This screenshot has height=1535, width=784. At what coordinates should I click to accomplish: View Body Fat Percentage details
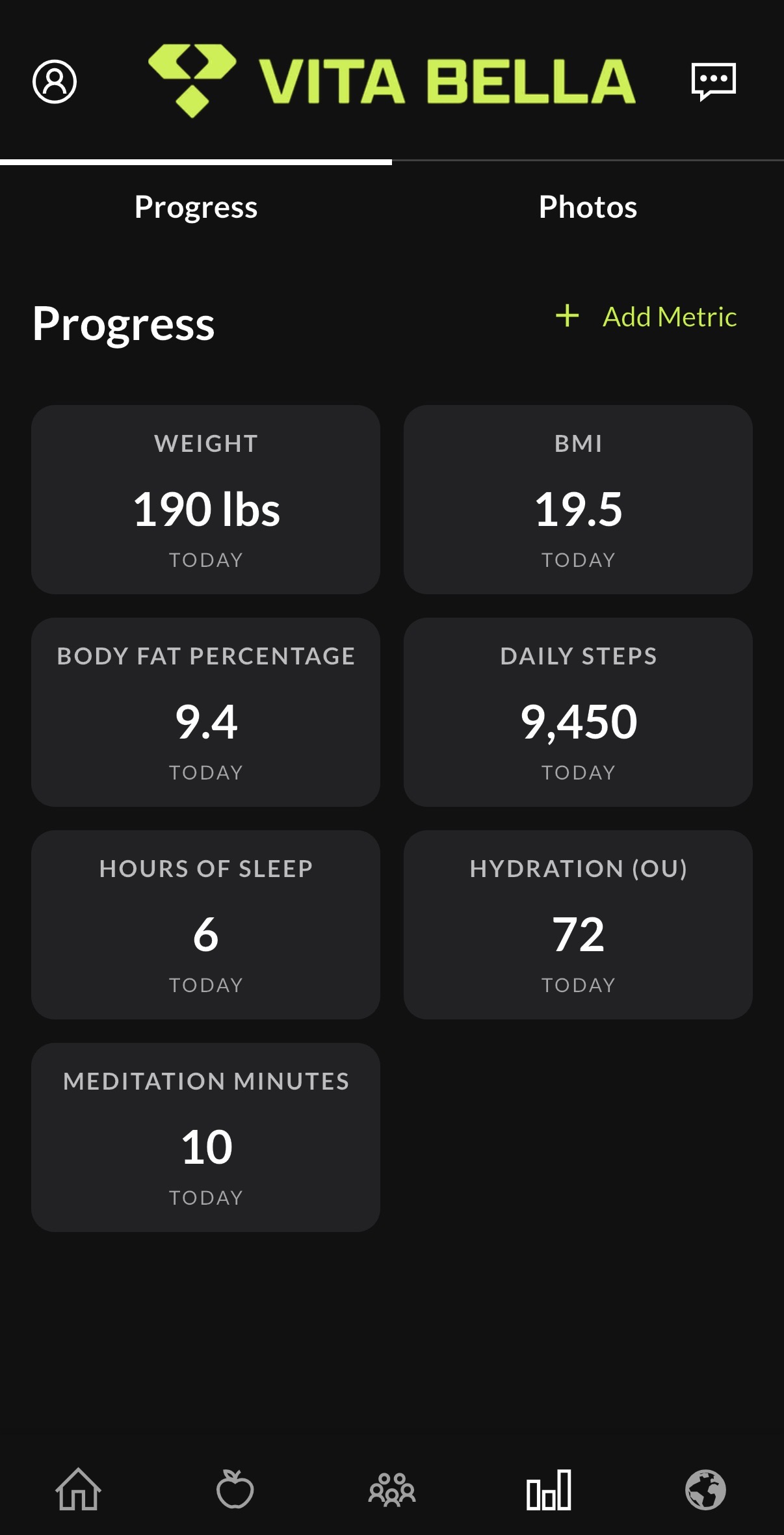click(x=205, y=712)
